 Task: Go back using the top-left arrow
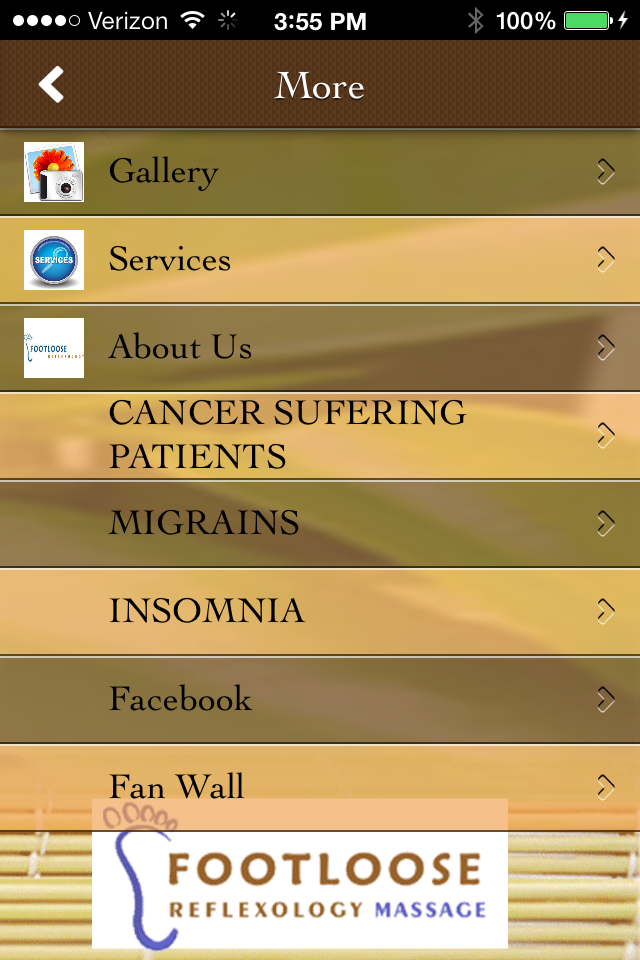click(52, 85)
